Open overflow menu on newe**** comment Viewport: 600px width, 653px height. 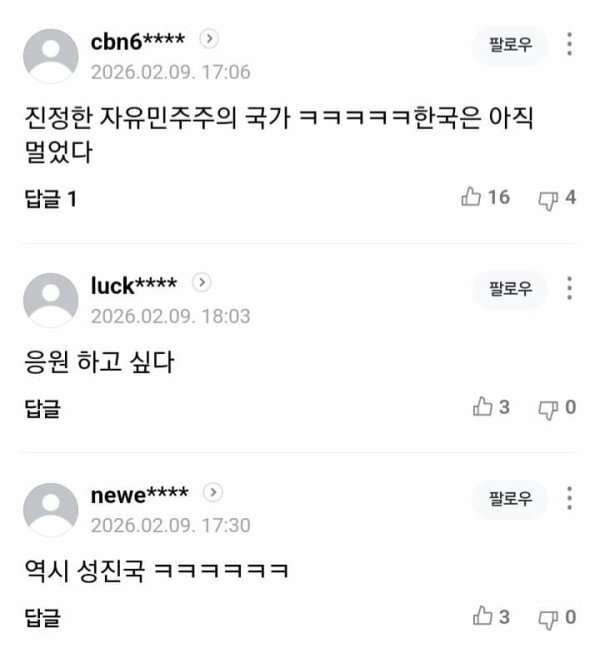pyautogui.click(x=569, y=498)
